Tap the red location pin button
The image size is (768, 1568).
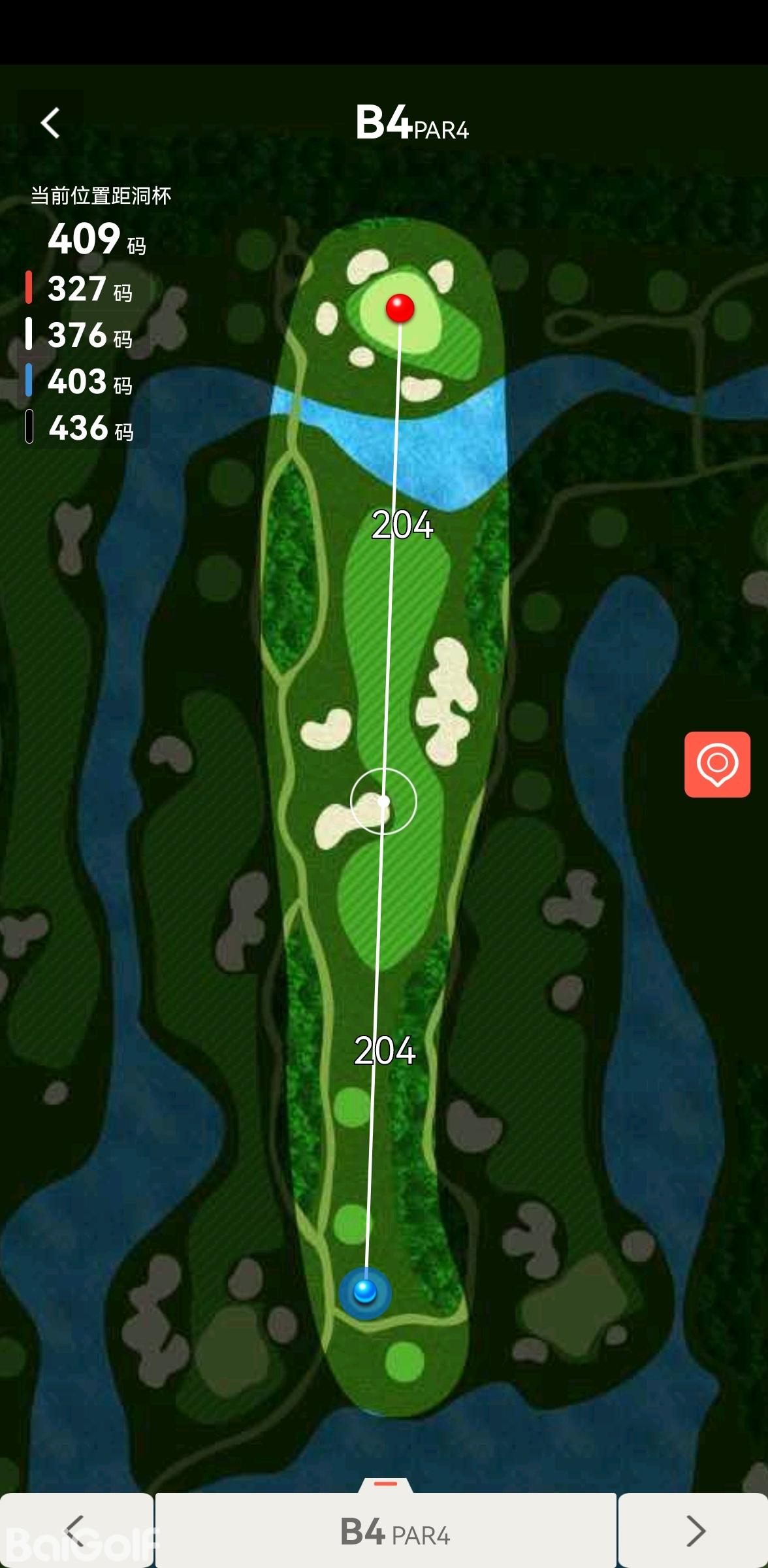click(717, 764)
